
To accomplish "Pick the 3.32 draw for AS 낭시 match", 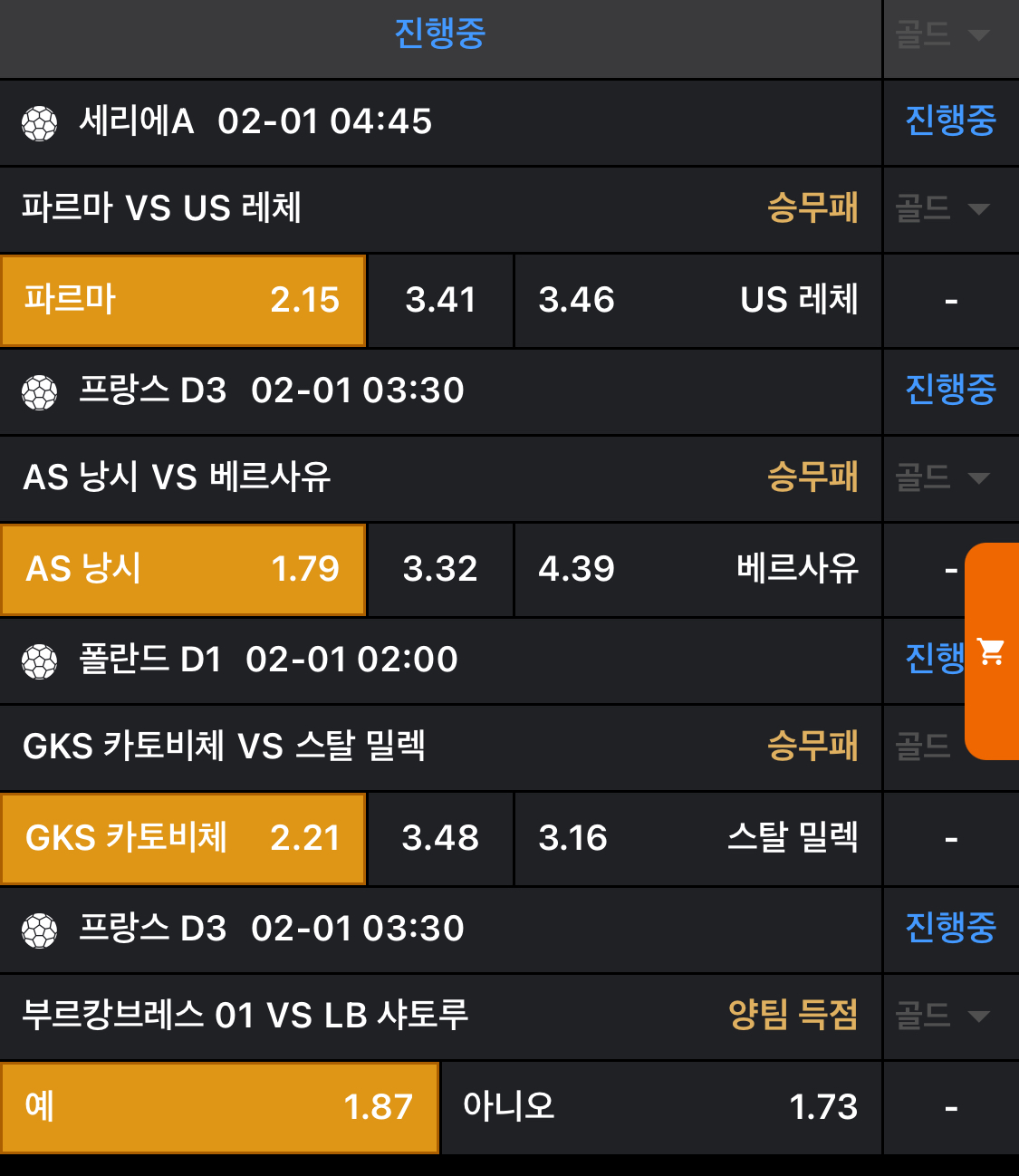I will click(x=440, y=569).
